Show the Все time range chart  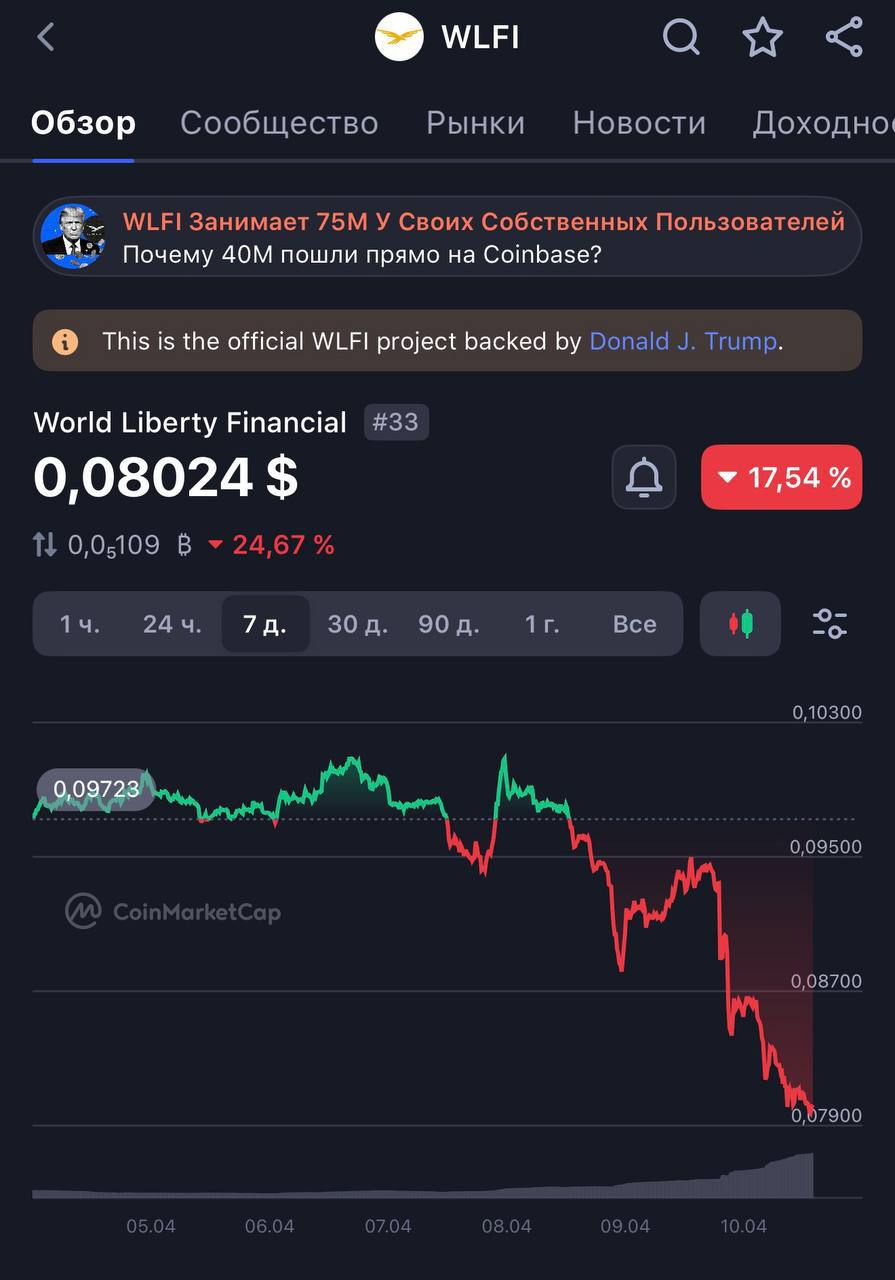coord(634,624)
